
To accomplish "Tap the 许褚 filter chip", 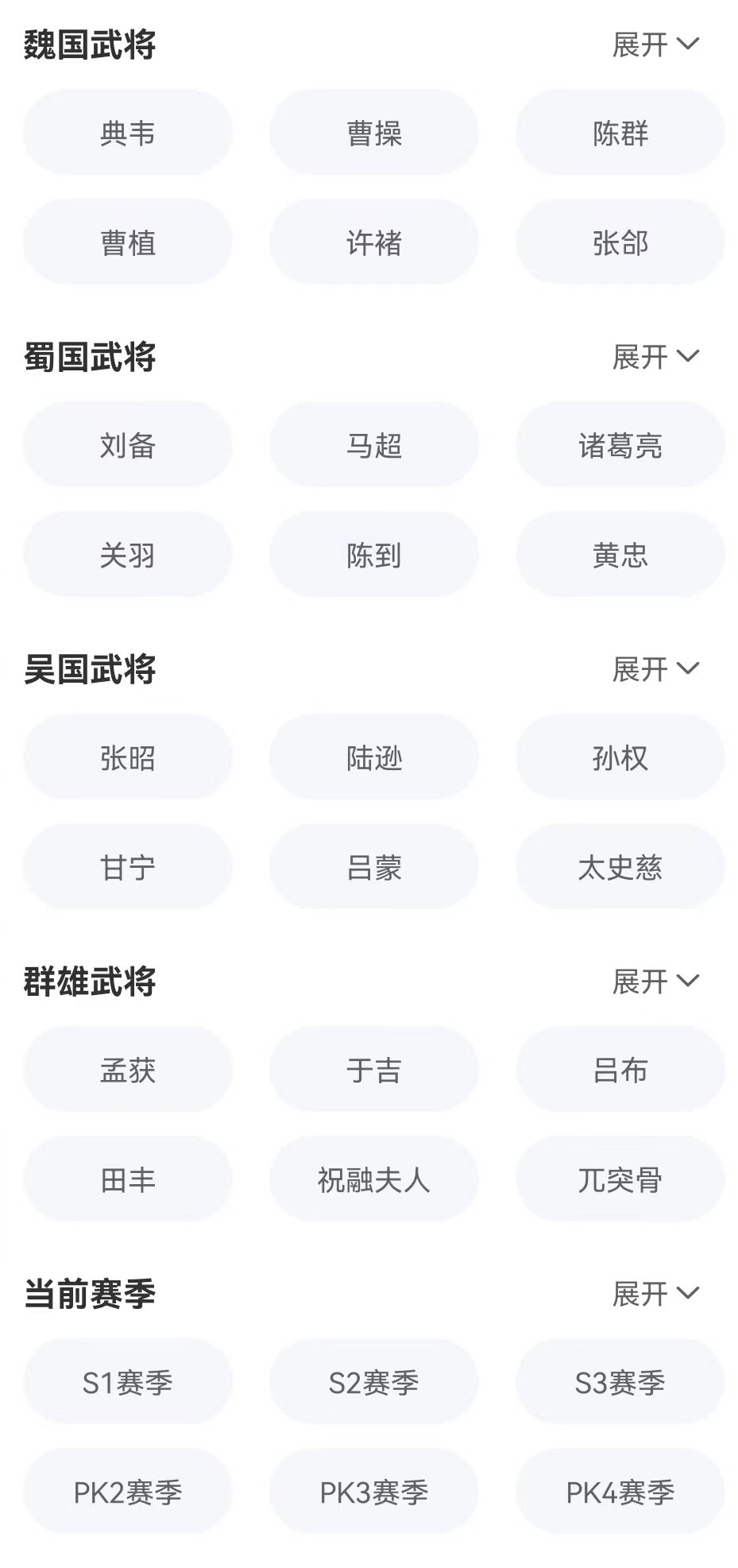I will click(373, 242).
